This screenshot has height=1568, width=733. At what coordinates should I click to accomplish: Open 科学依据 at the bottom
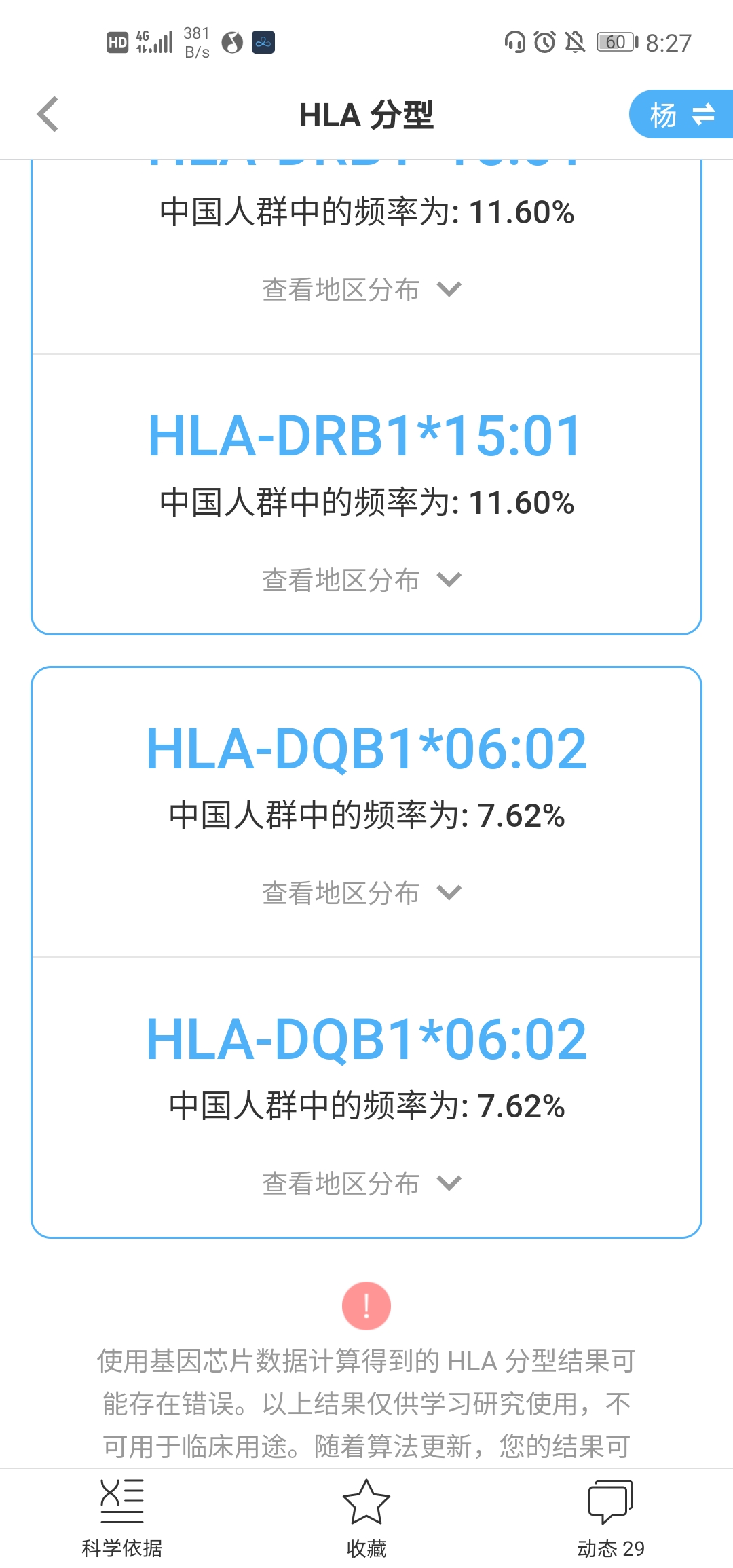click(122, 1518)
